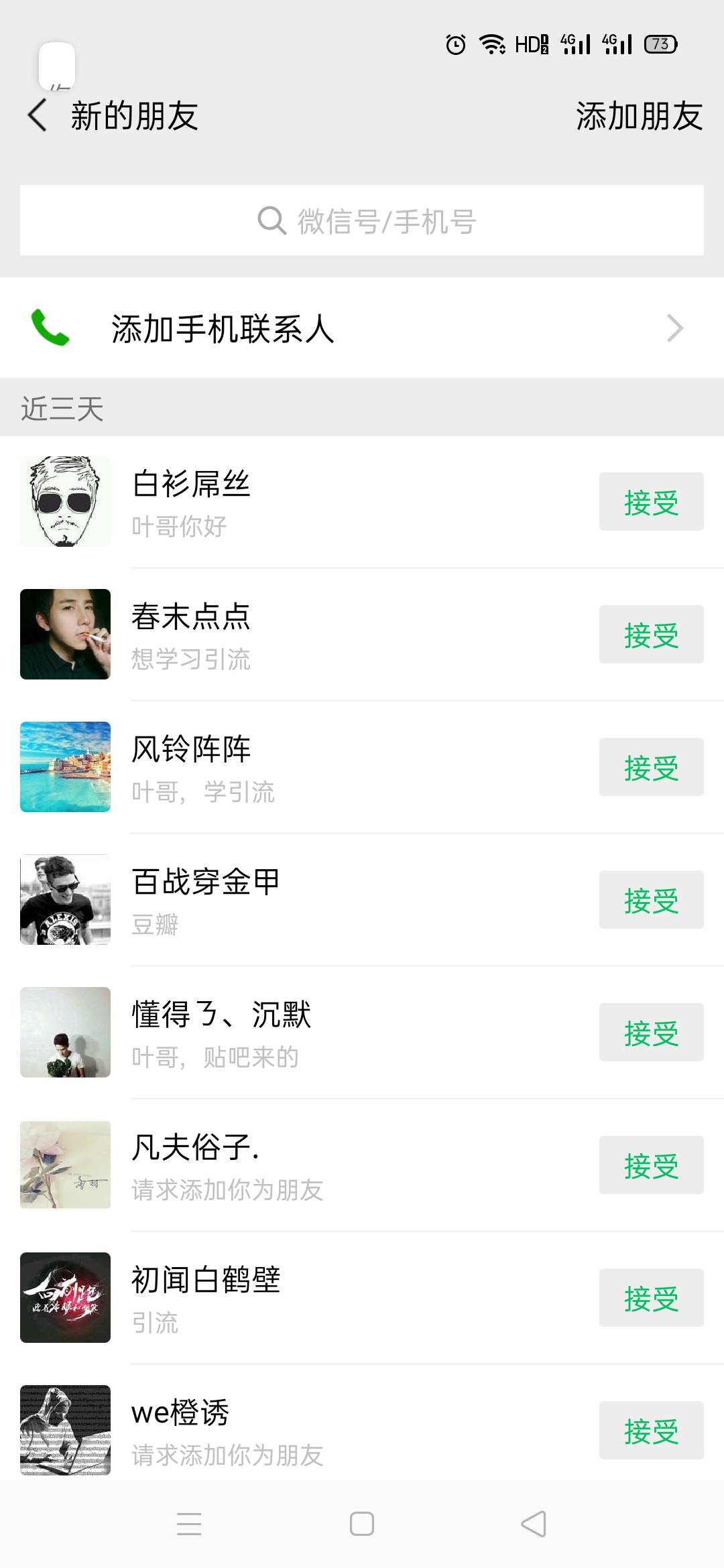The image size is (724, 1568).
Task: Tap the system home button
Action: click(x=362, y=1524)
